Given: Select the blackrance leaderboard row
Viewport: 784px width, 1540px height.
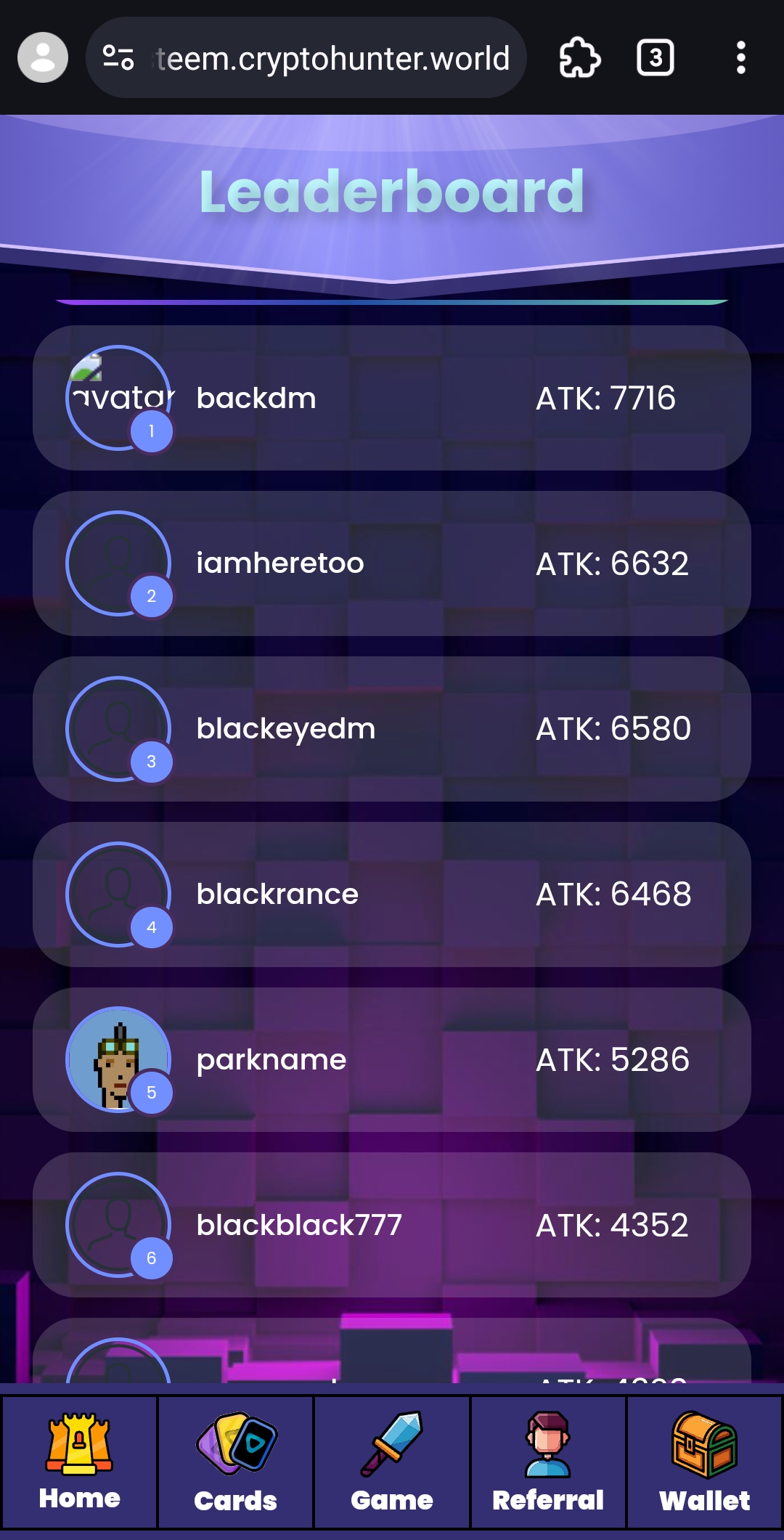Looking at the screenshot, I should tap(392, 895).
